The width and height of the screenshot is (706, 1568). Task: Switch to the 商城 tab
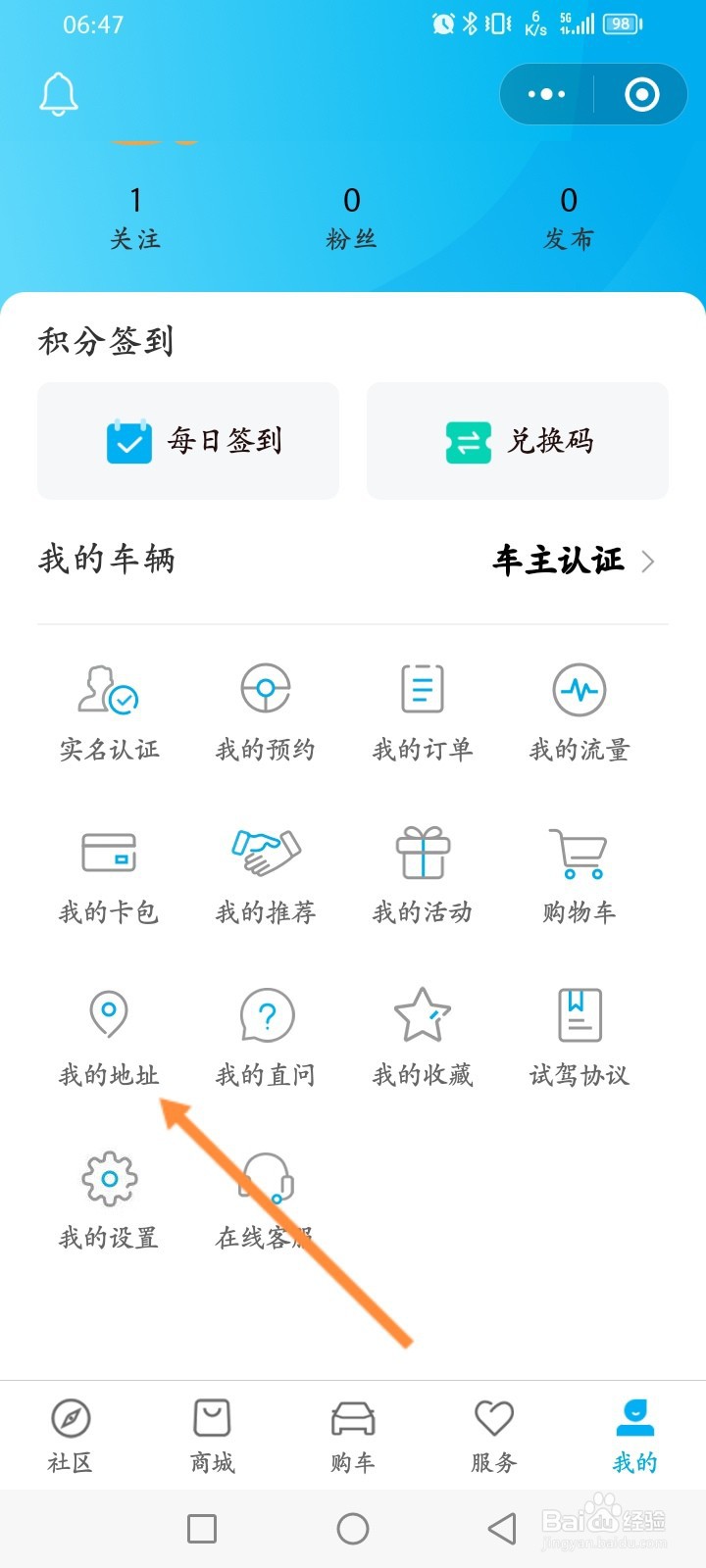tap(212, 1437)
